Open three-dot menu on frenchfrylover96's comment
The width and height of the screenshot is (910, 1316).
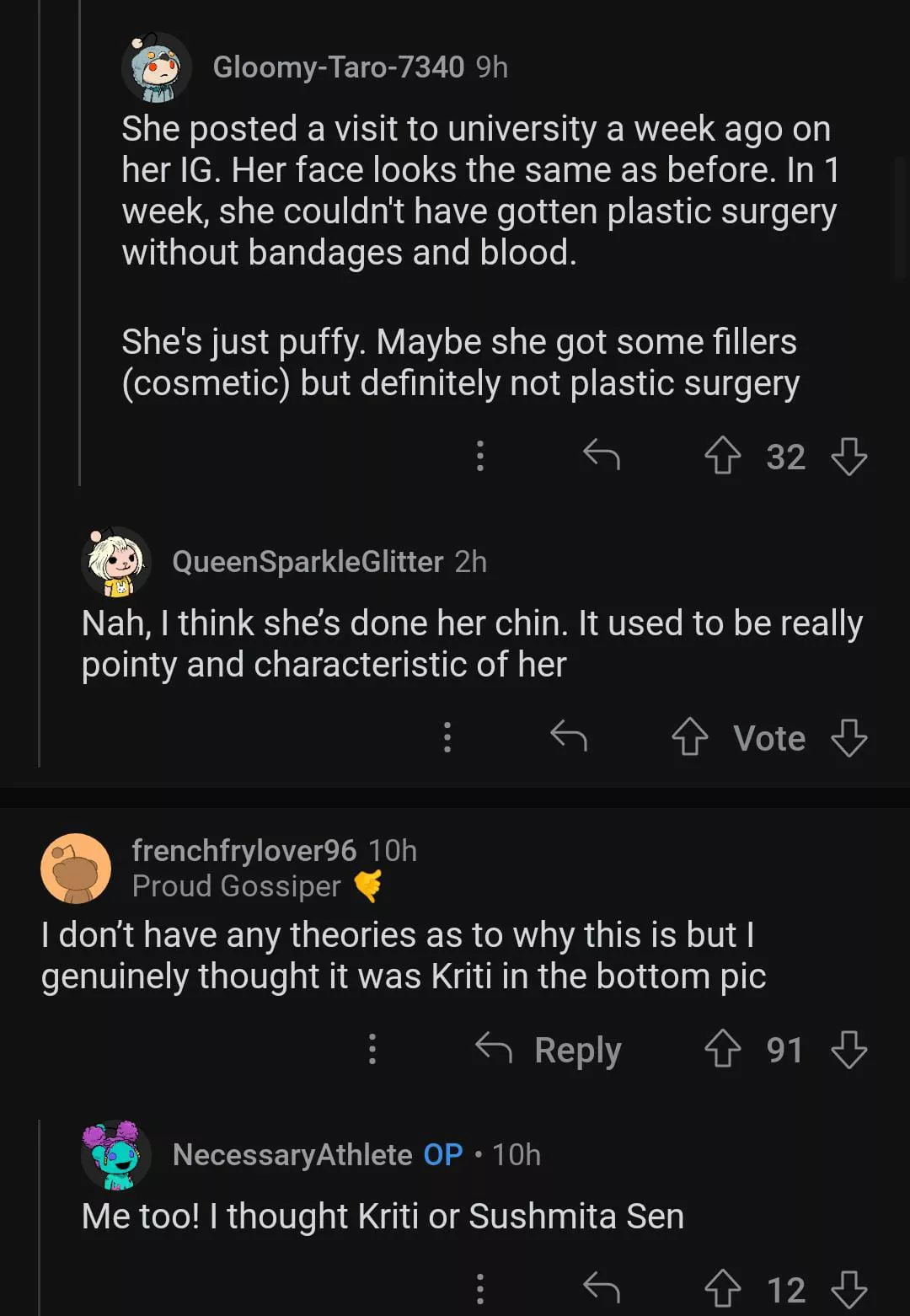pyautogui.click(x=372, y=1050)
